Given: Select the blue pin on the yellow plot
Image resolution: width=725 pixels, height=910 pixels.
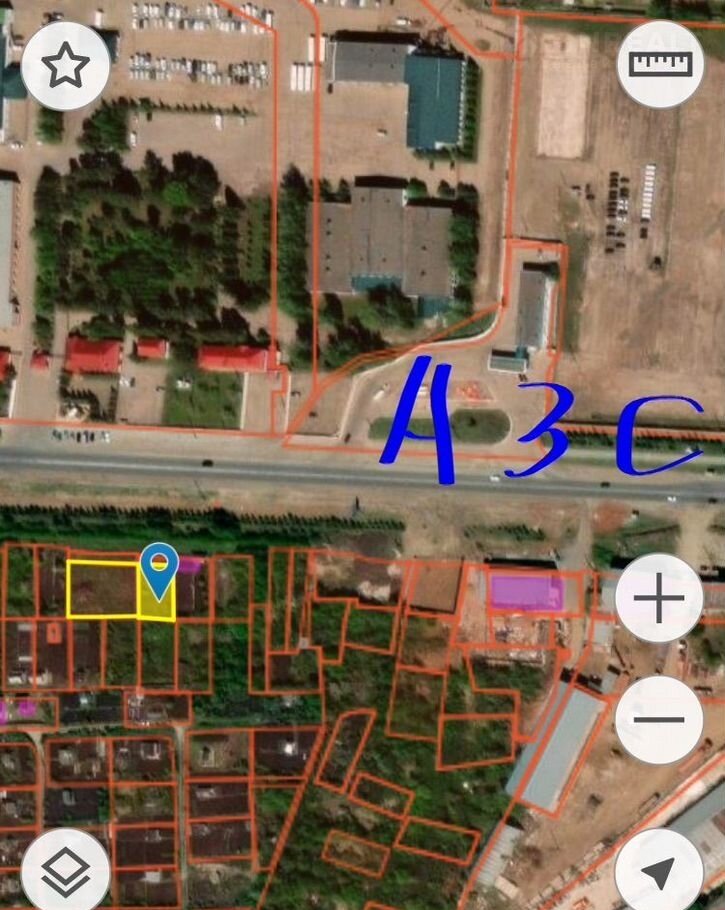Looking at the screenshot, I should pos(159,567).
